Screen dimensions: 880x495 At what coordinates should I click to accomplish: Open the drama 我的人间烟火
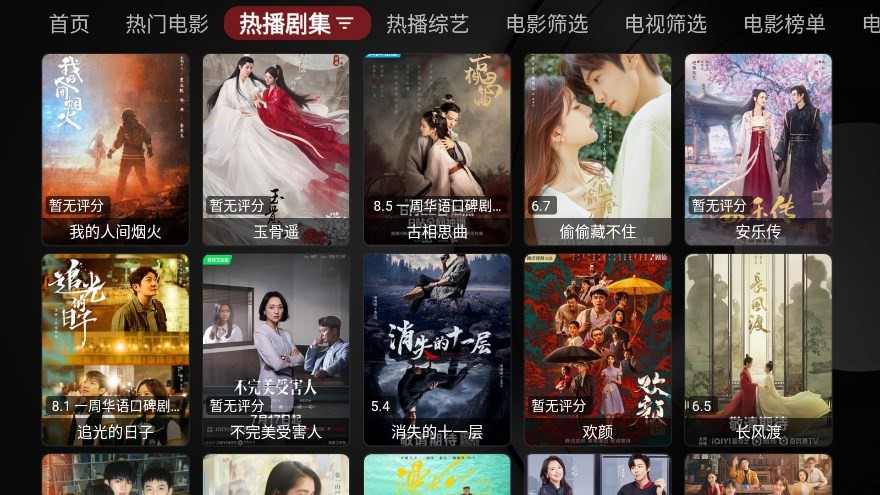[x=115, y=149]
